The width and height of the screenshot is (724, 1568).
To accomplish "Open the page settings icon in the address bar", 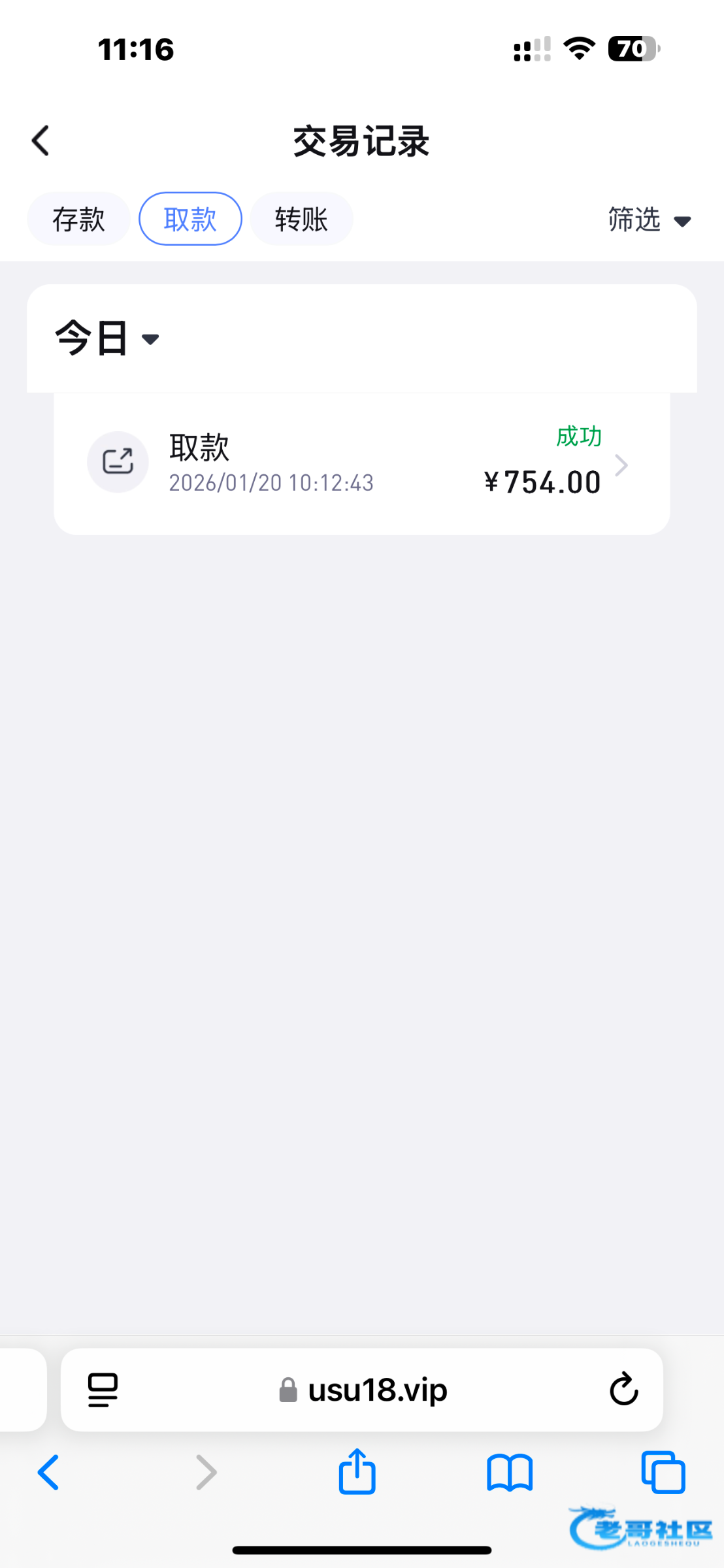I will 103,1390.
